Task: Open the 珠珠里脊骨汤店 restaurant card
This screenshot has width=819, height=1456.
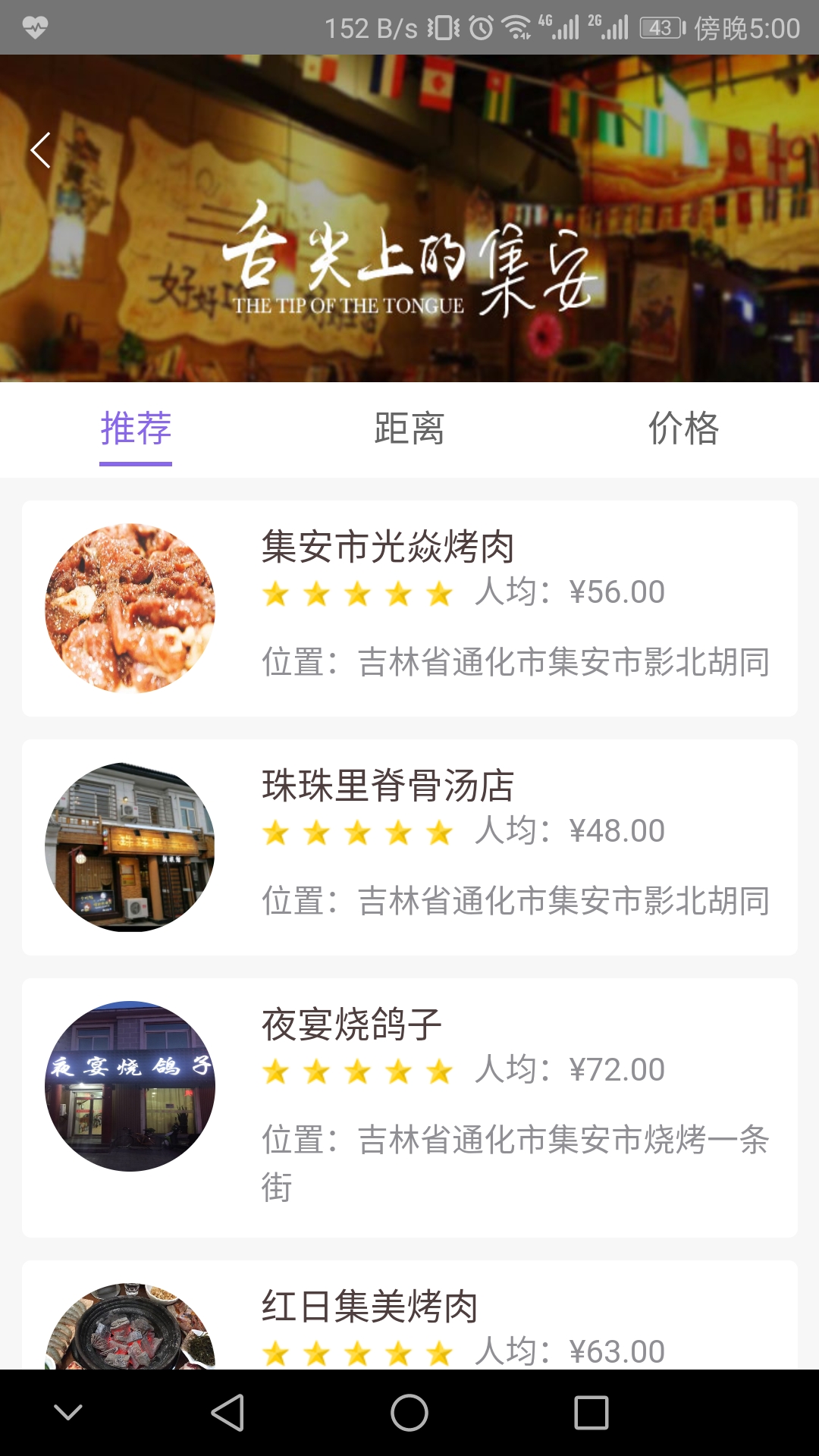Action: 409,847
